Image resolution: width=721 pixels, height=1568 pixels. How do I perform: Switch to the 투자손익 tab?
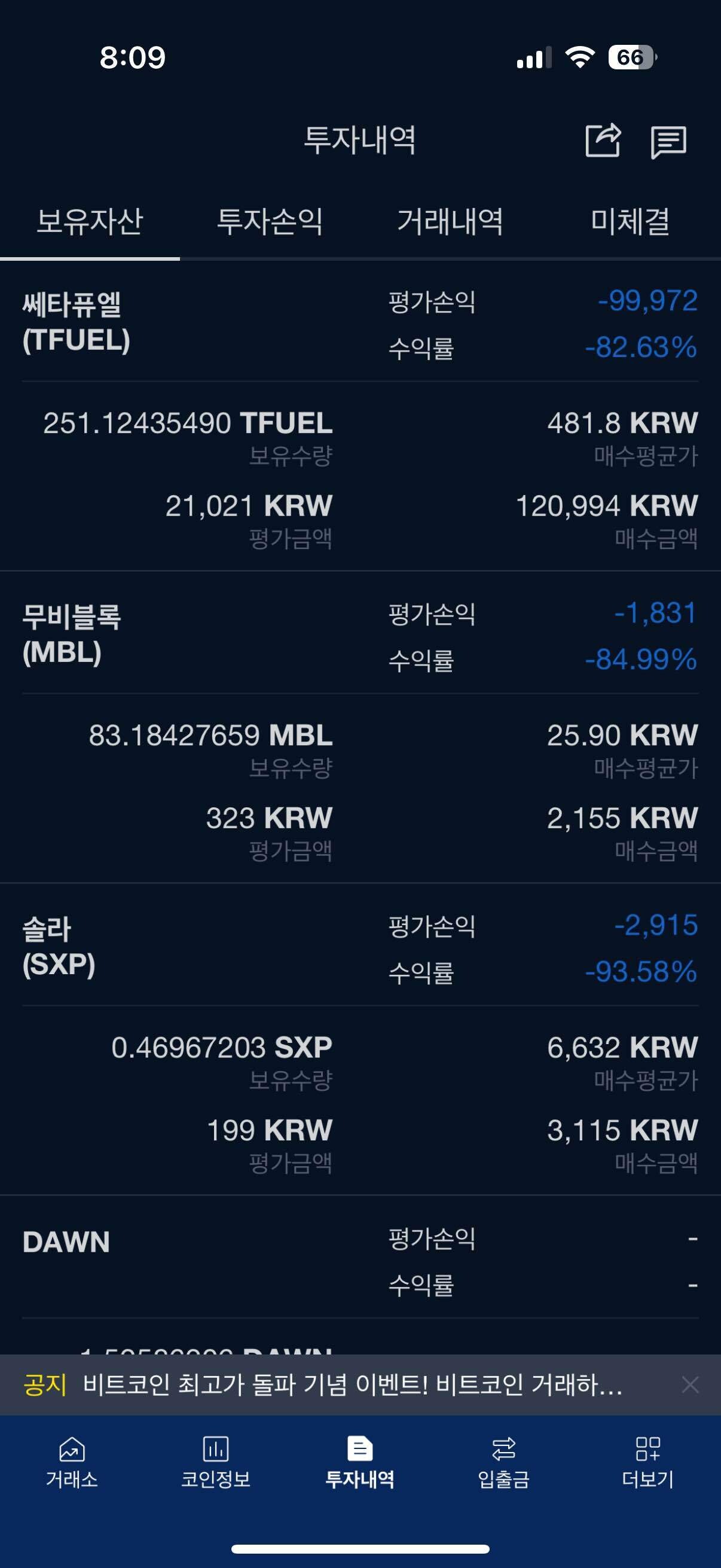coord(270,221)
